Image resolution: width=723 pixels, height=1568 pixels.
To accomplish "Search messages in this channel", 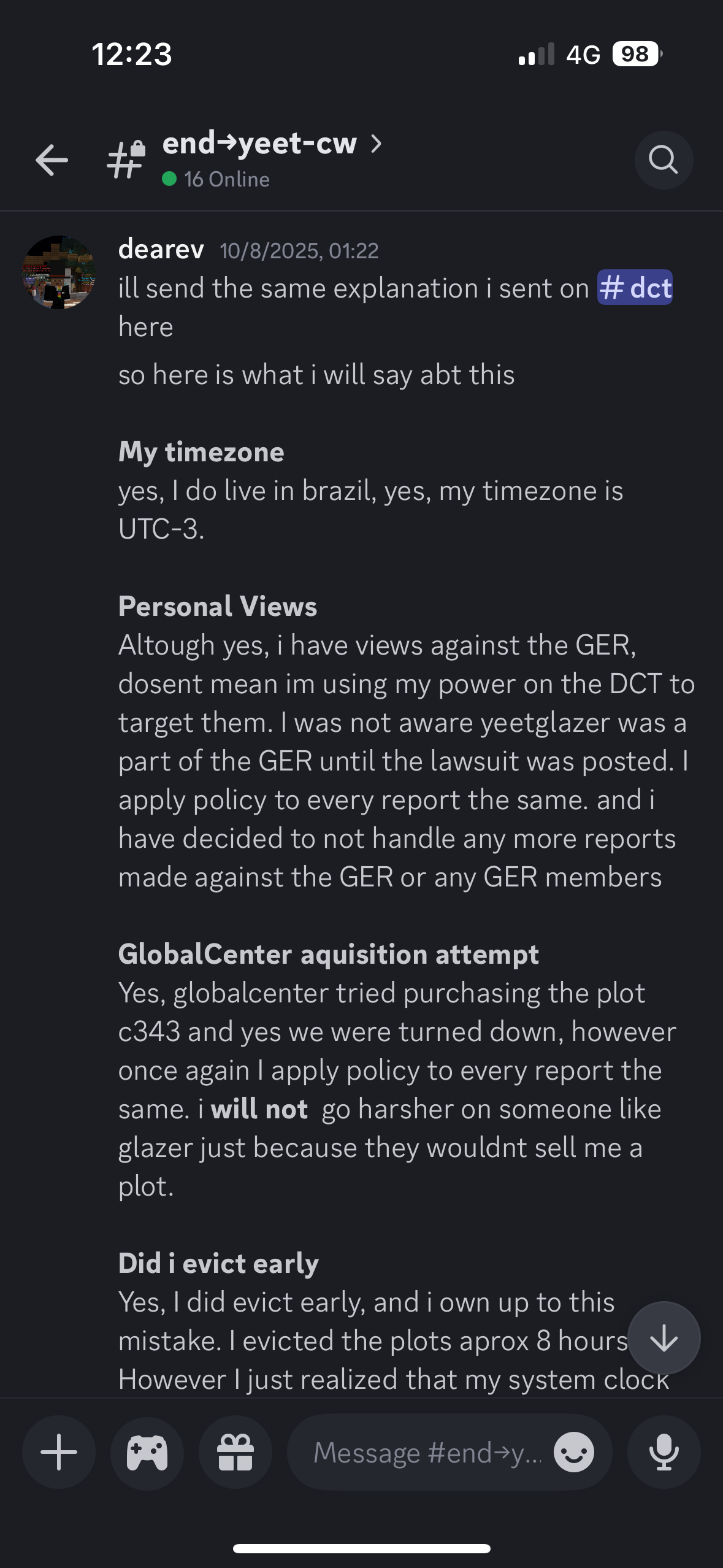I will point(664,160).
